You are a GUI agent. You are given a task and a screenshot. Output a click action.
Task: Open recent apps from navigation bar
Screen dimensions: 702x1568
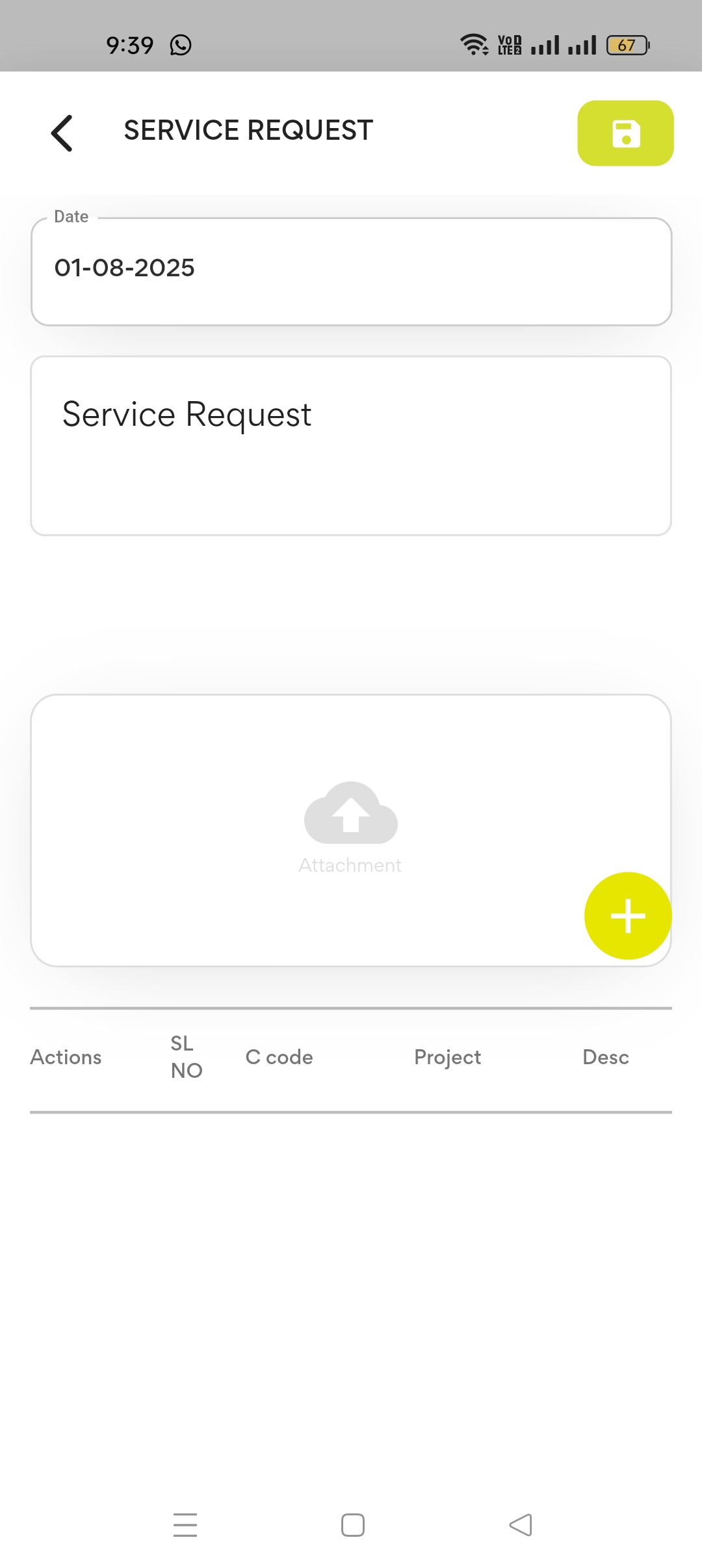[185, 1525]
